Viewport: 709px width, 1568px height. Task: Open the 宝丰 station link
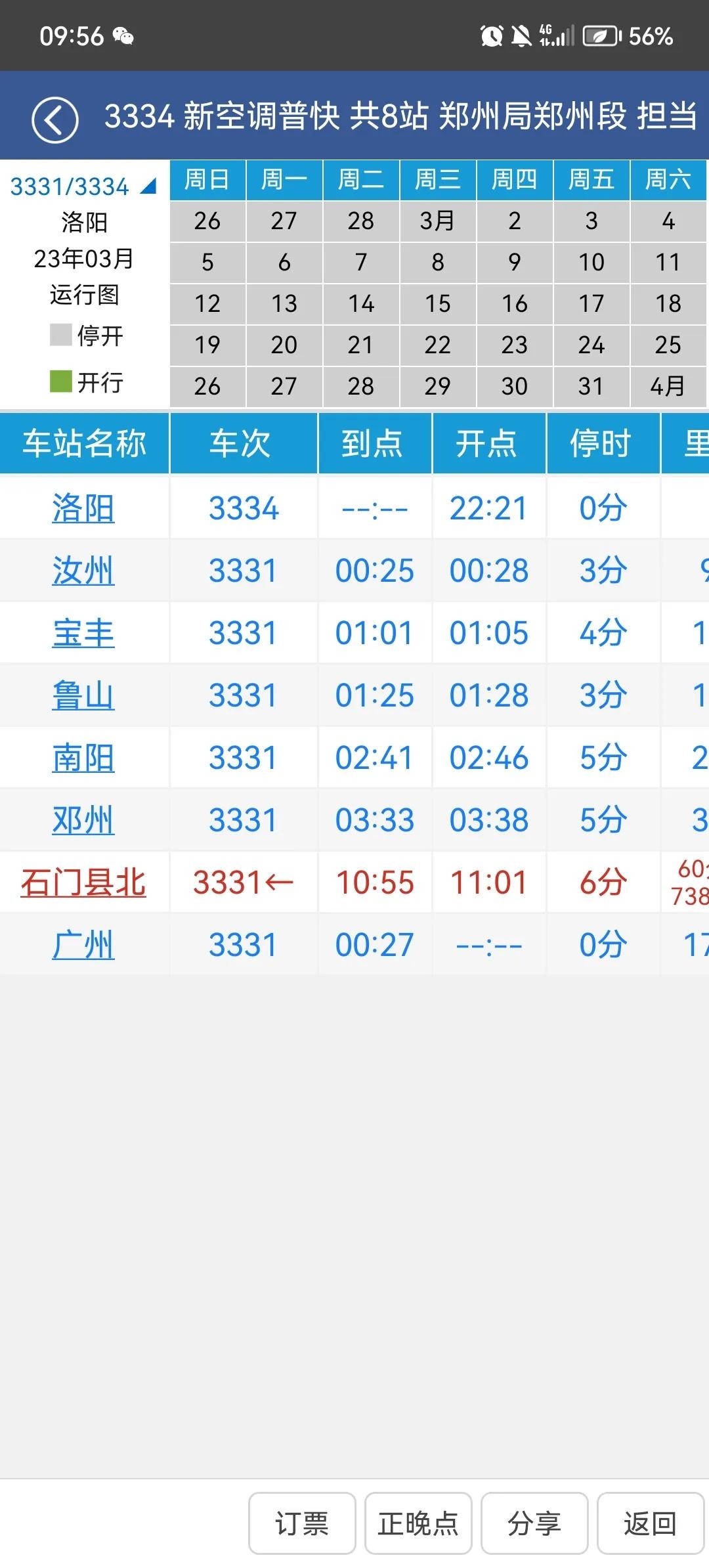click(x=83, y=633)
